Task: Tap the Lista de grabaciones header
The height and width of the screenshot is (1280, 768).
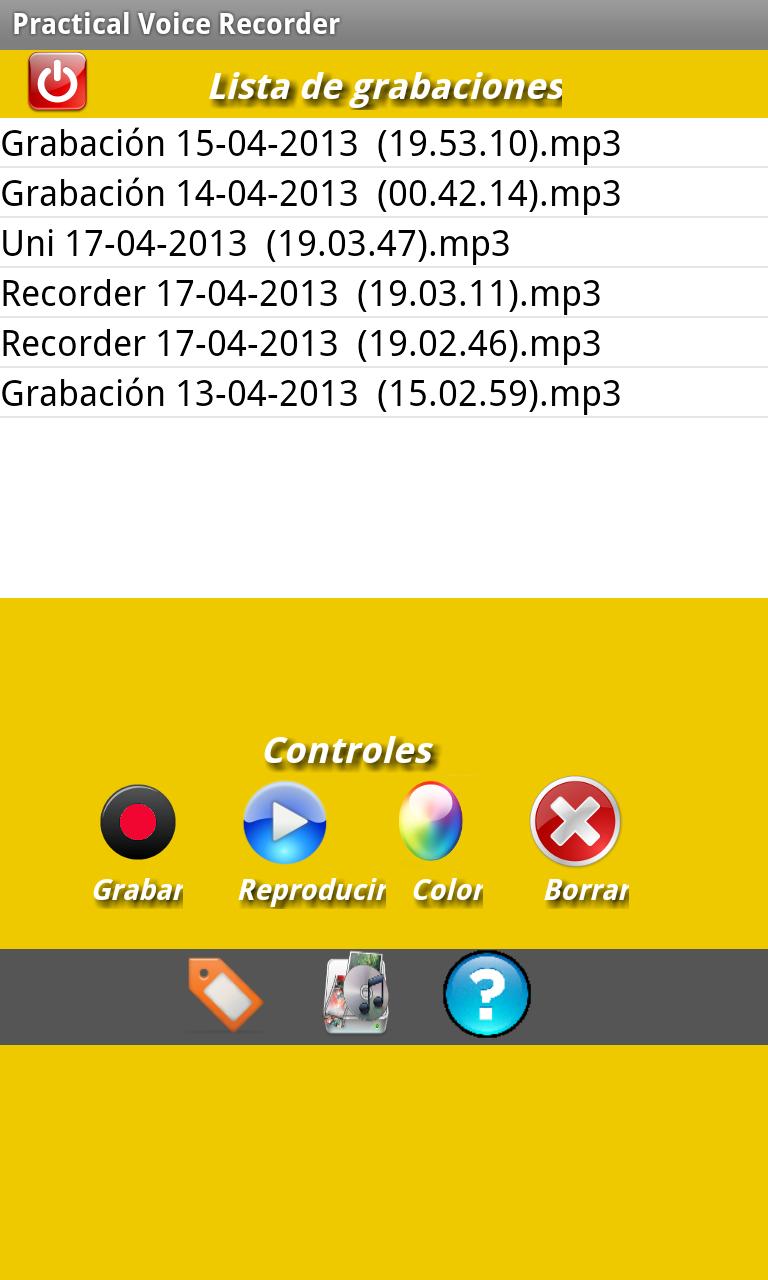Action: [x=386, y=87]
